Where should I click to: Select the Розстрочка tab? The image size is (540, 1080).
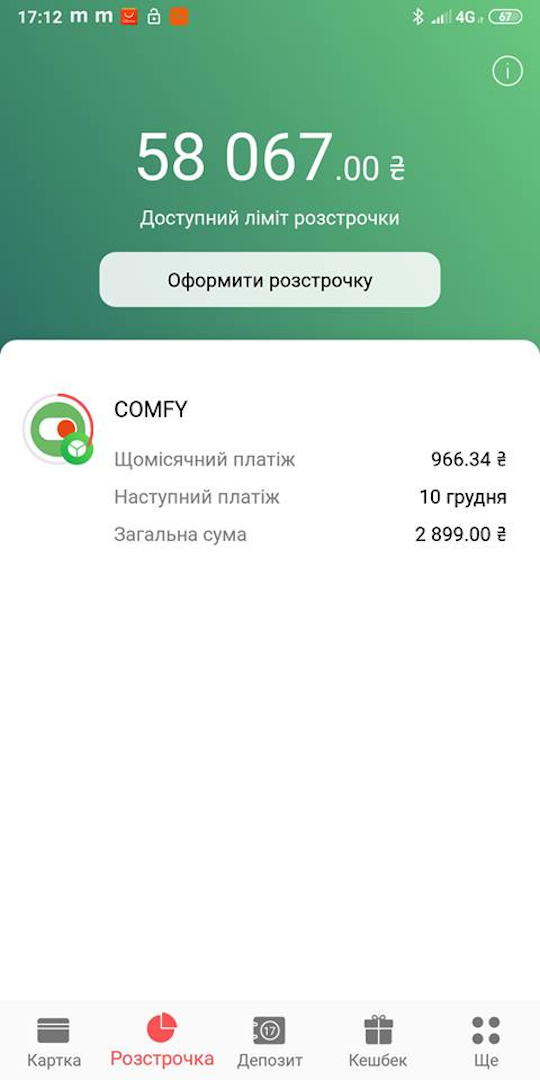point(162,1040)
